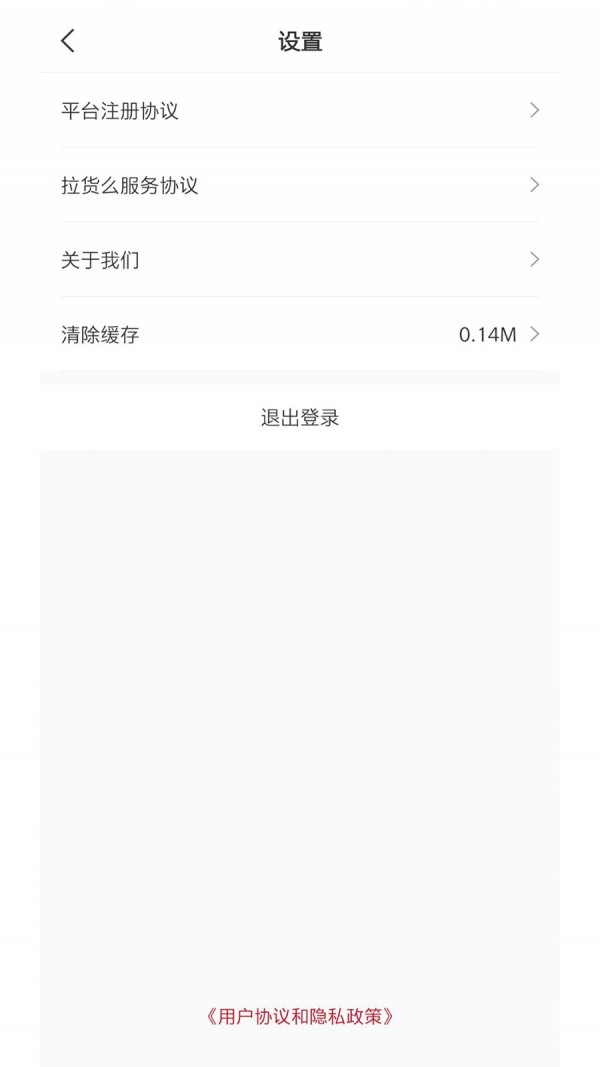Go back from the 设置 page
The width and height of the screenshot is (600, 1067).
(68, 41)
